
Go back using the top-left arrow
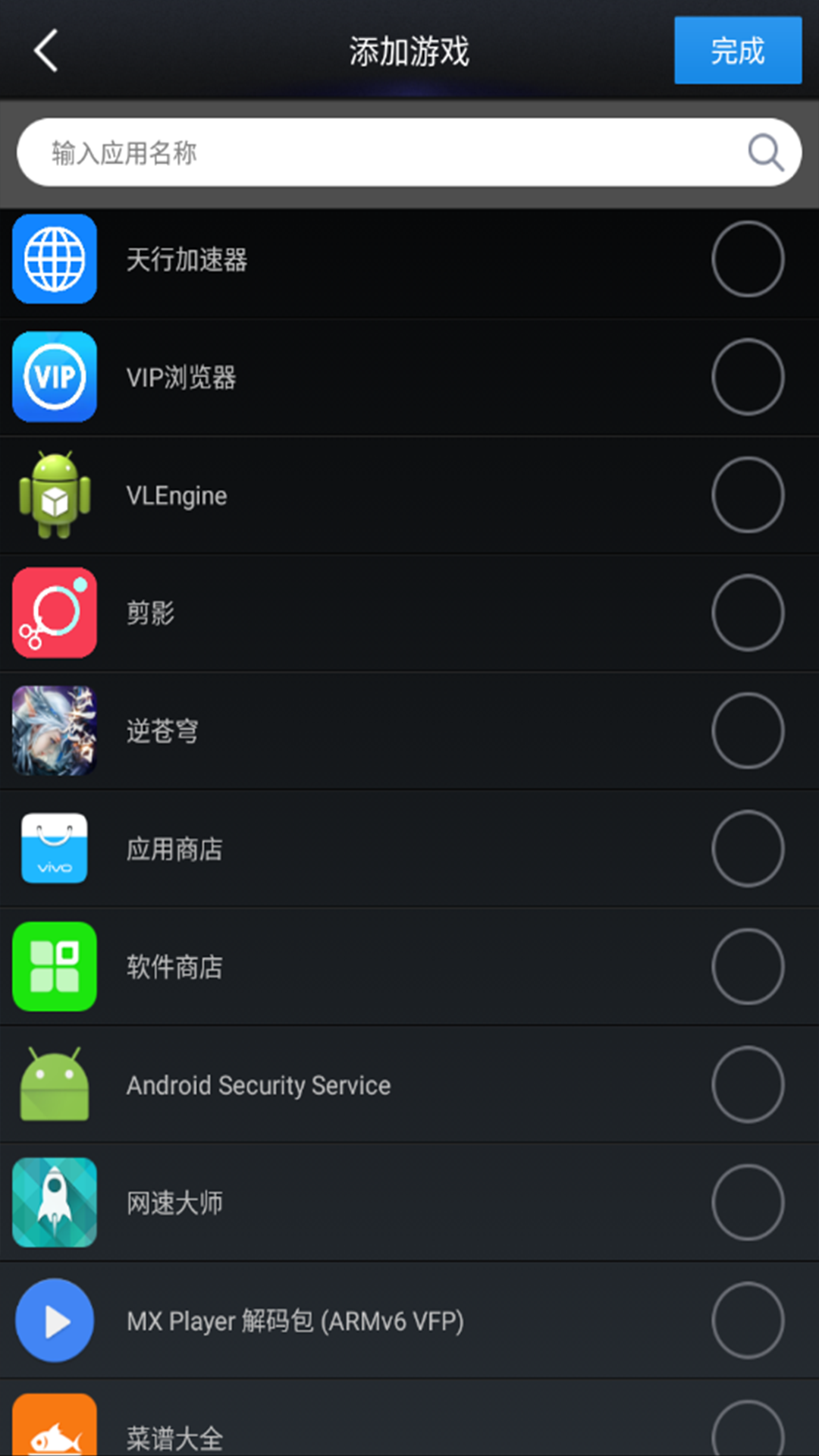(47, 51)
